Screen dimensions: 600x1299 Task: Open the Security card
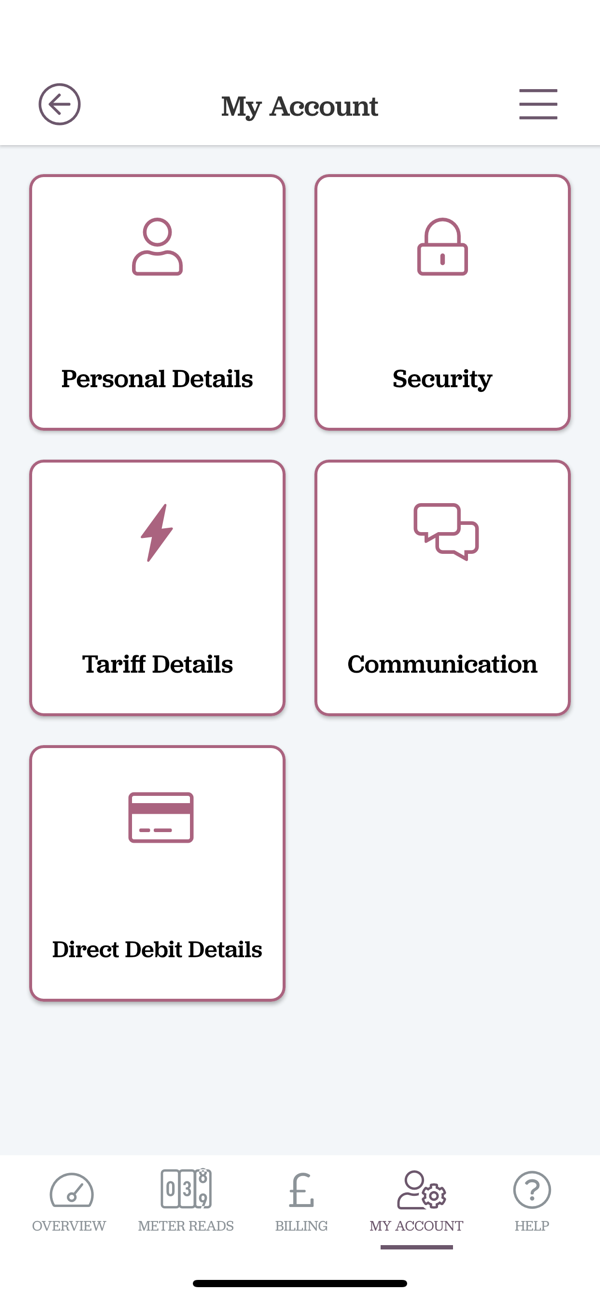pyautogui.click(x=442, y=302)
